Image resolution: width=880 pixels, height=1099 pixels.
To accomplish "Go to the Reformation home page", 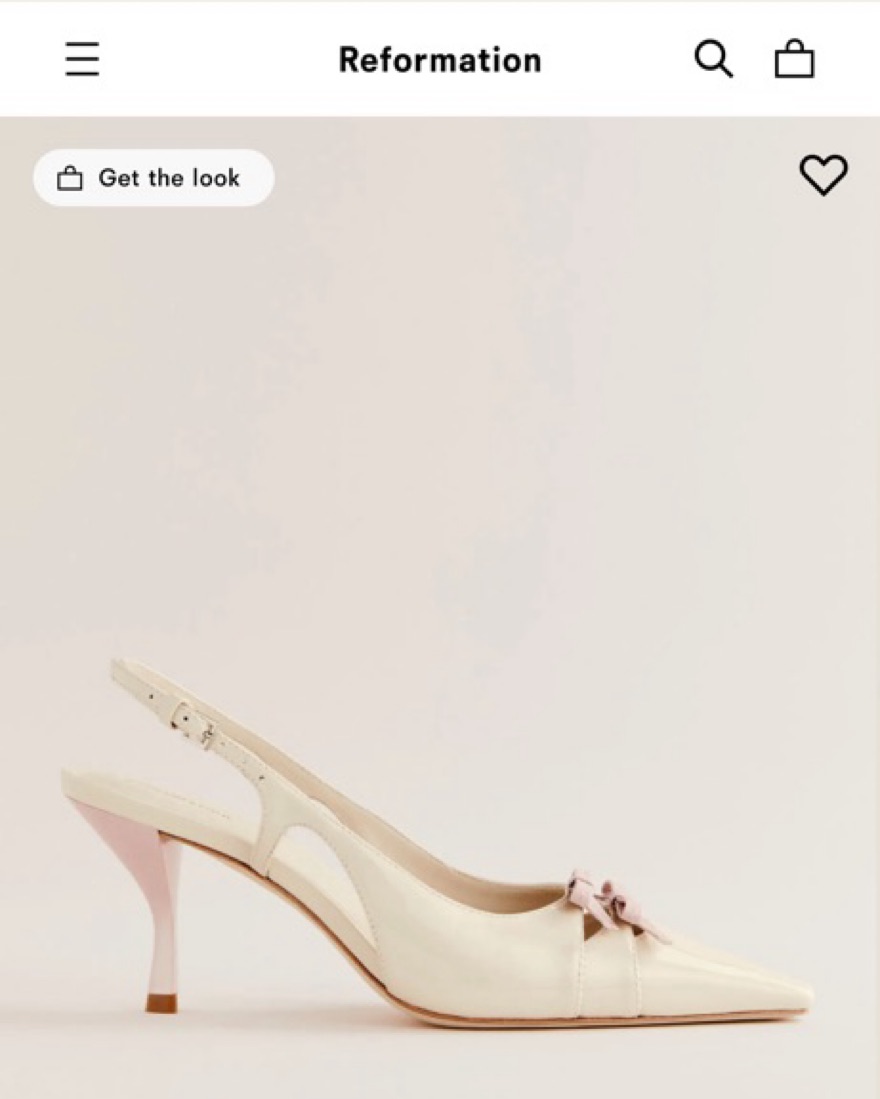I will coord(440,60).
